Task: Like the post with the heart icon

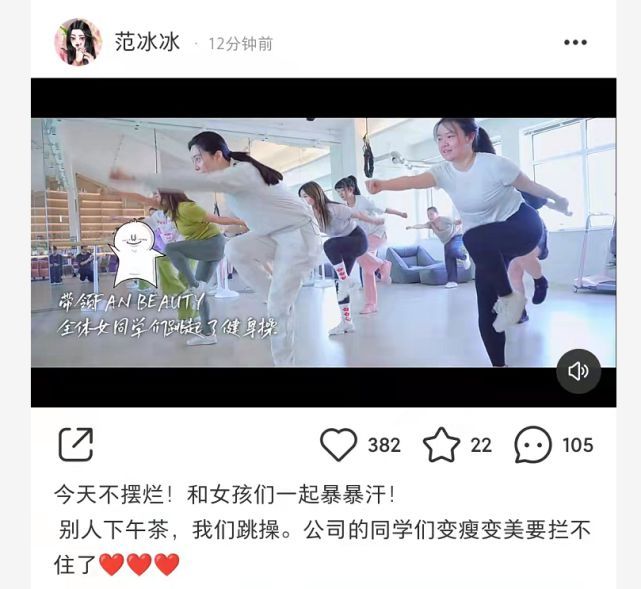Action: click(339, 445)
